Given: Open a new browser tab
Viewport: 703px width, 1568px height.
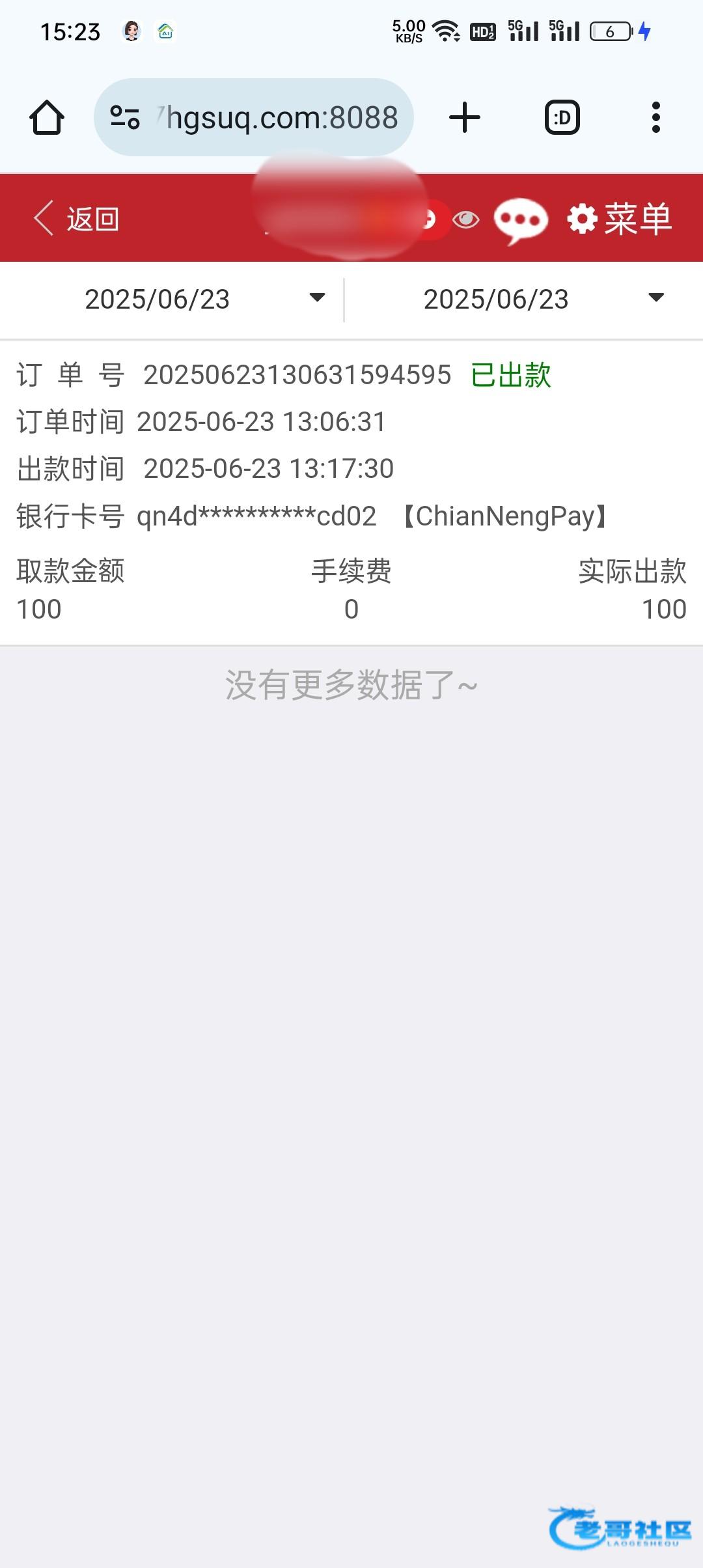Looking at the screenshot, I should pos(464,118).
